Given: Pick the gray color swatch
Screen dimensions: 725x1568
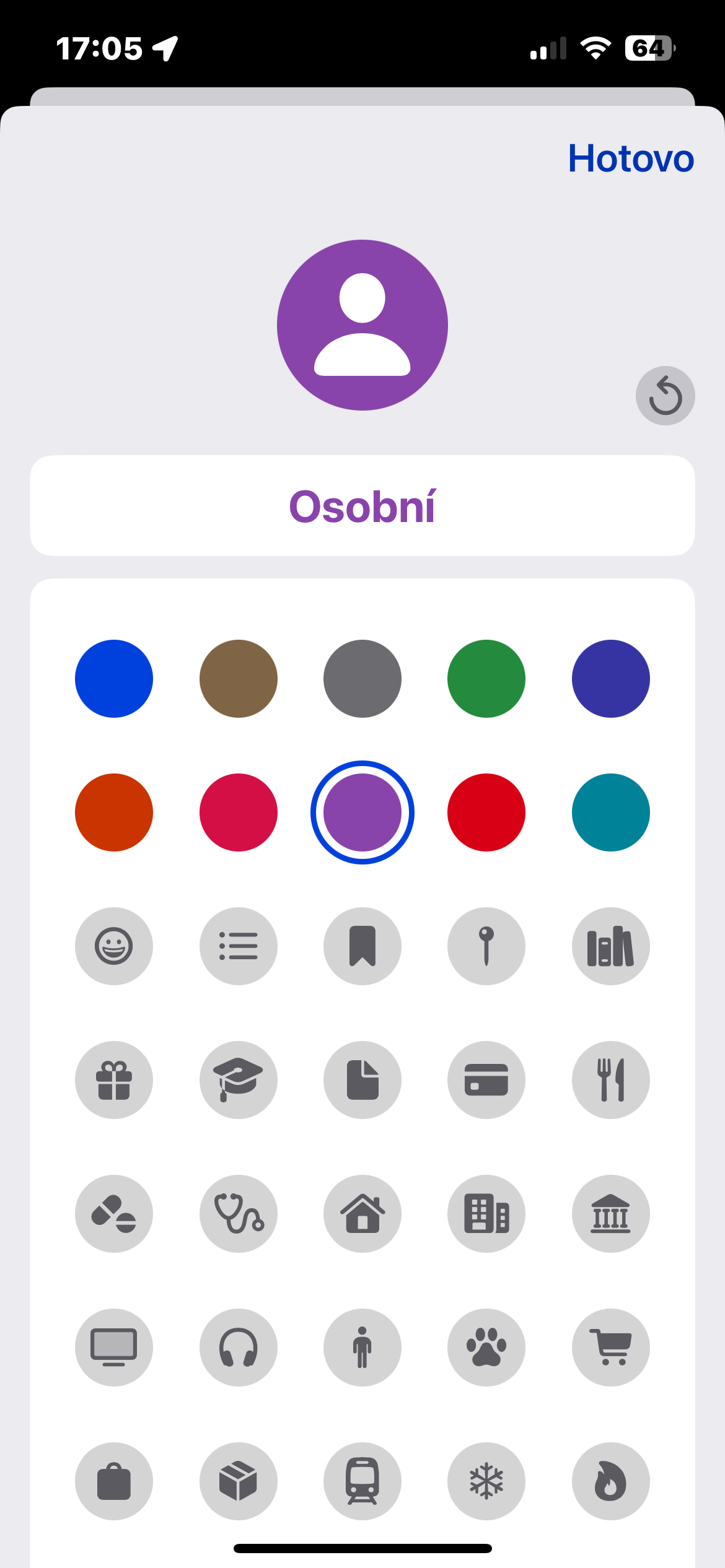Looking at the screenshot, I should pyautogui.click(x=362, y=679).
